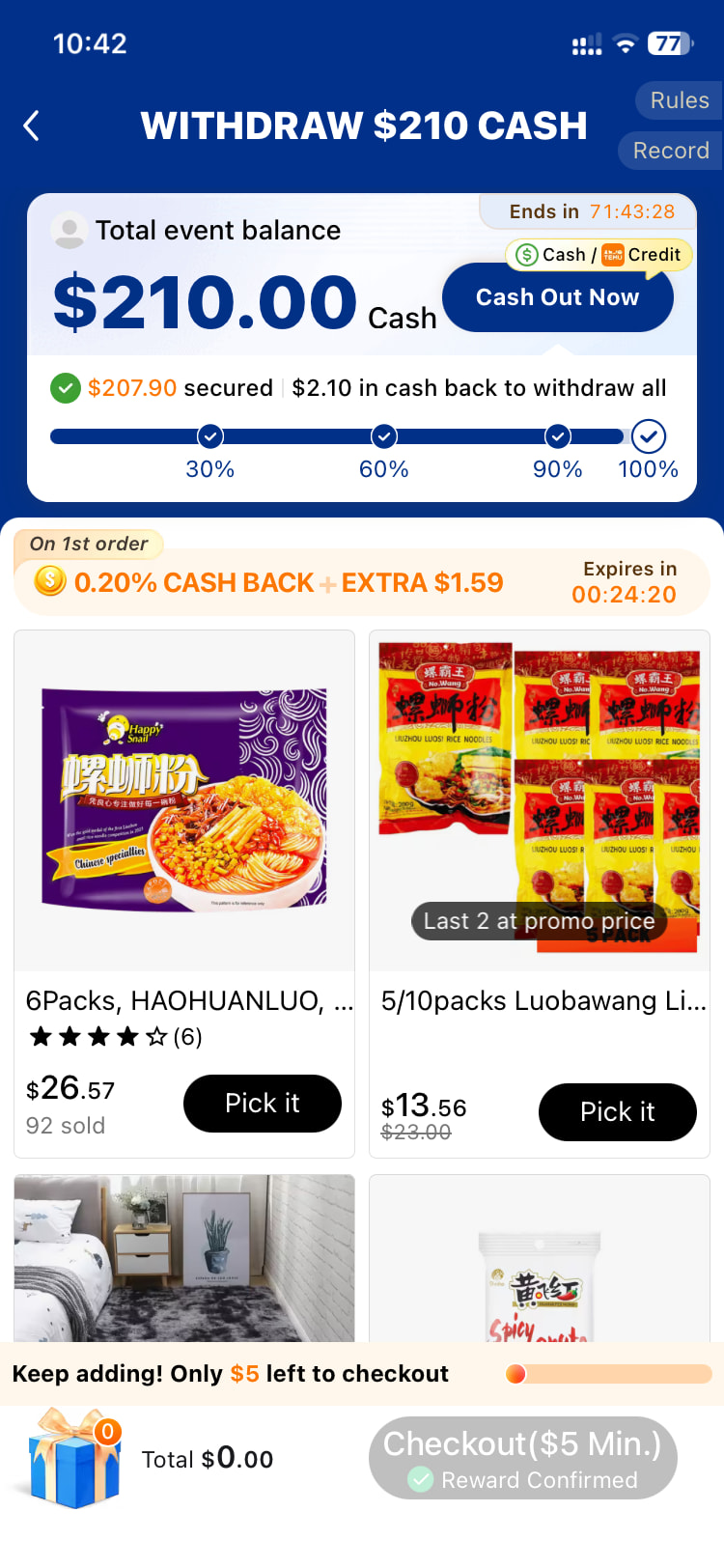Tap Checkout ($5 Min.) button
This screenshot has height=1568, width=724.
(522, 1458)
